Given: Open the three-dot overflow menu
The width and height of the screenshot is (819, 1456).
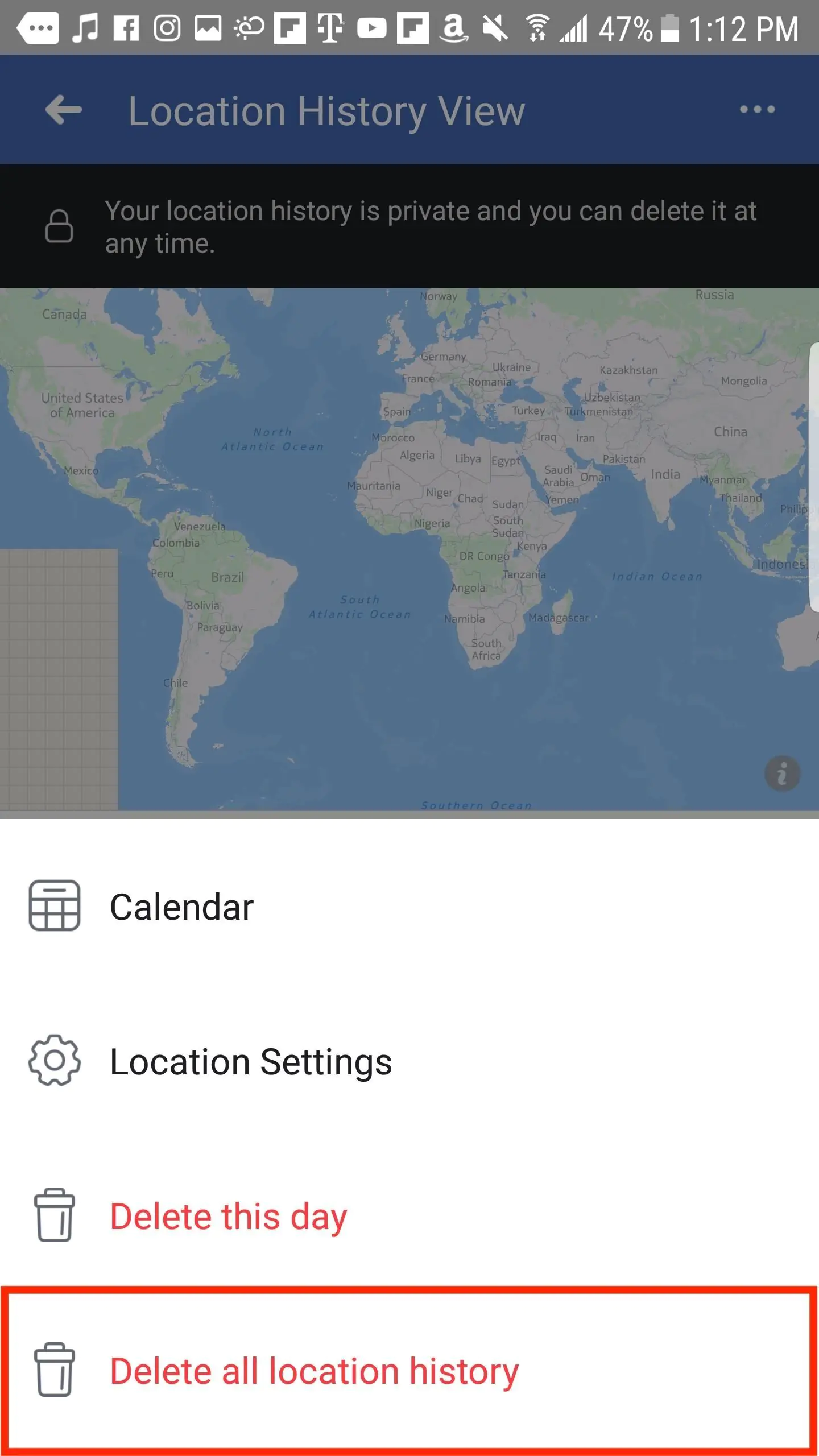Looking at the screenshot, I should pos(757,109).
